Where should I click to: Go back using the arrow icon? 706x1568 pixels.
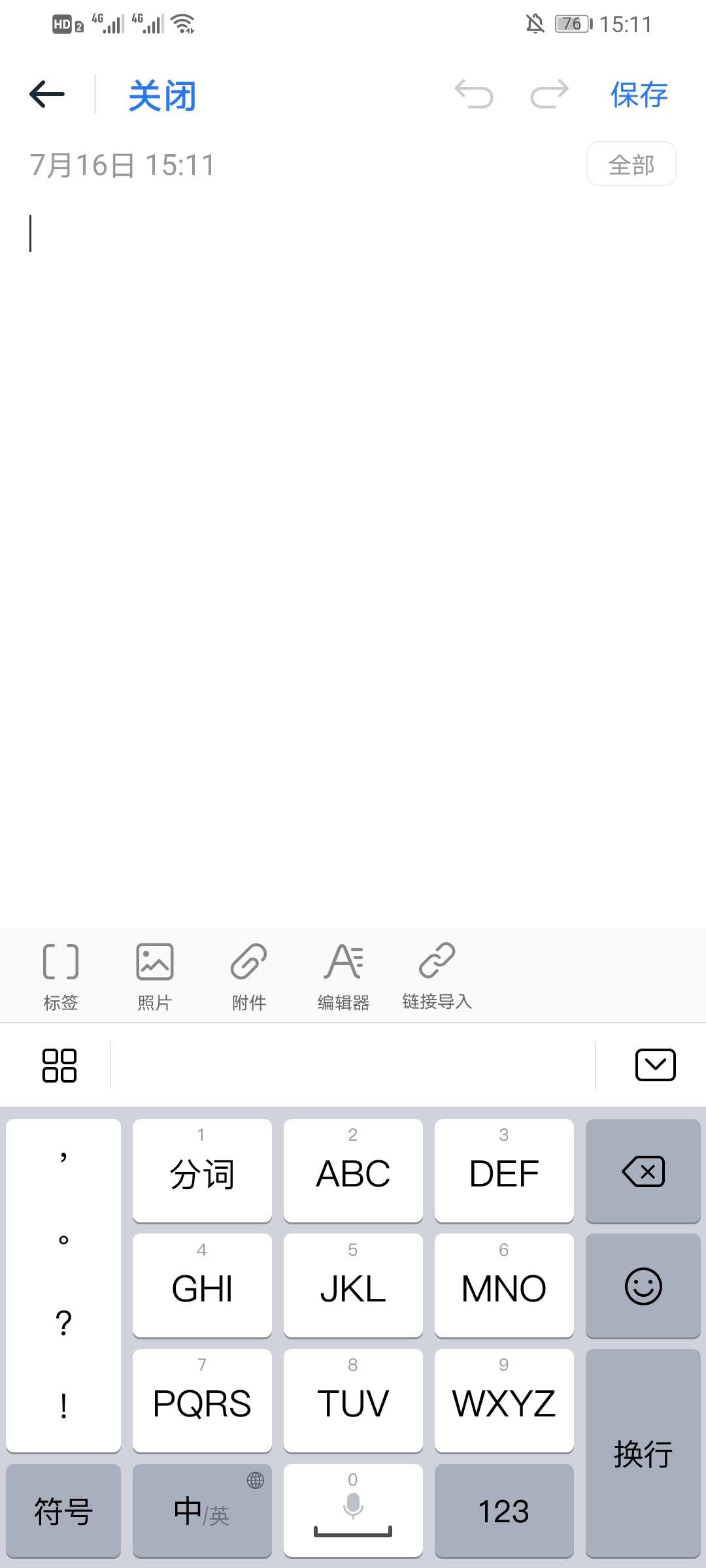(x=47, y=95)
